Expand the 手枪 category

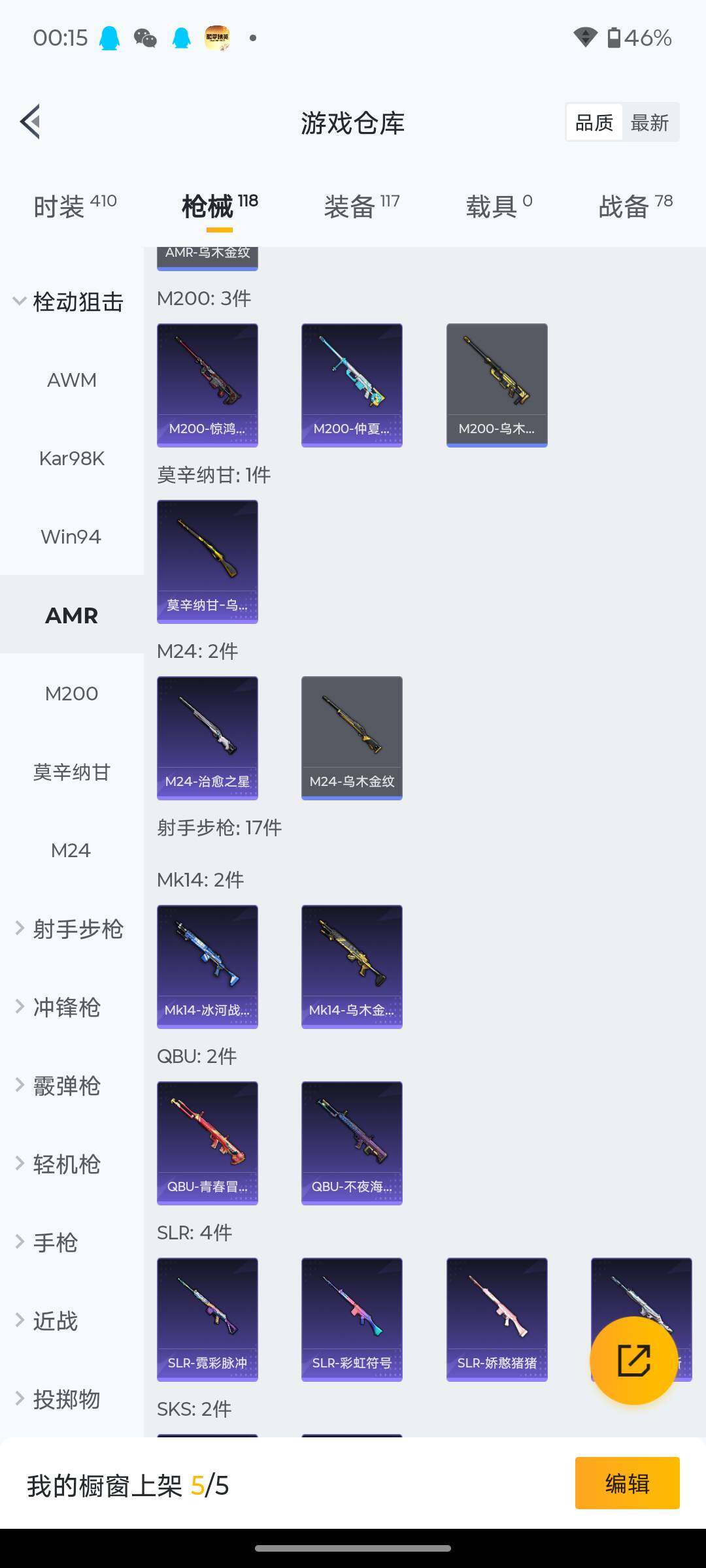[55, 1243]
